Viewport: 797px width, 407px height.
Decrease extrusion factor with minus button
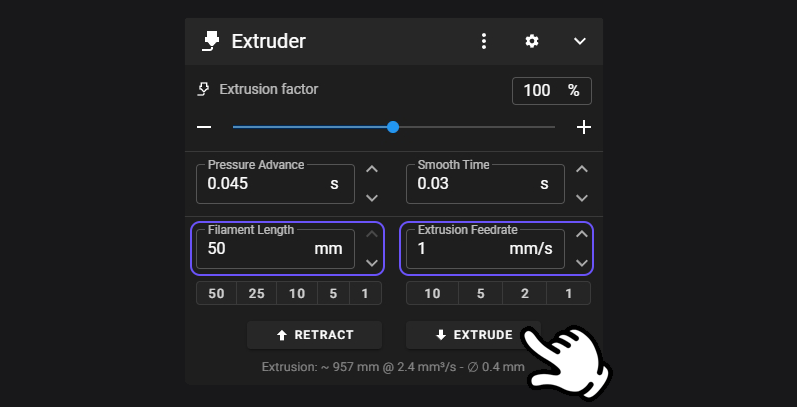coord(204,127)
